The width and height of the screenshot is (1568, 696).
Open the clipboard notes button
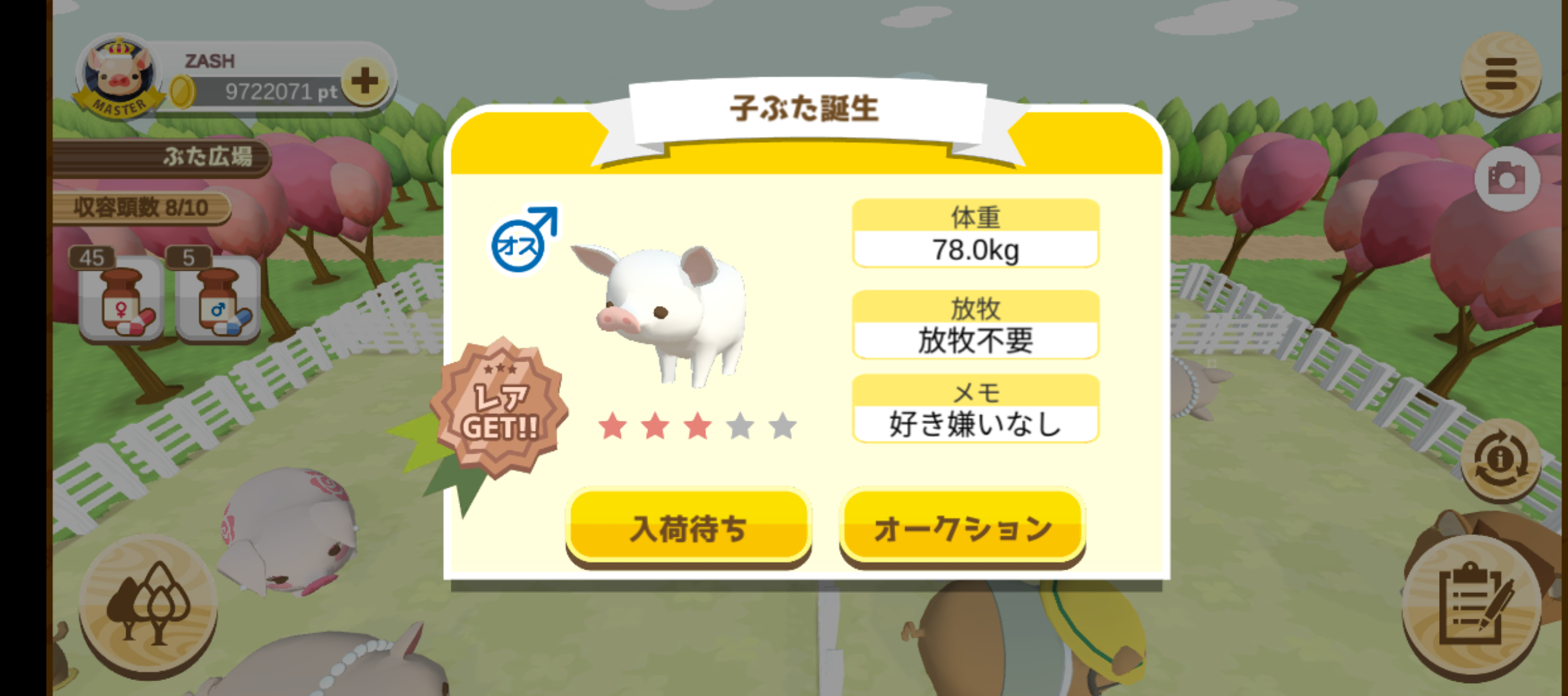1473,604
